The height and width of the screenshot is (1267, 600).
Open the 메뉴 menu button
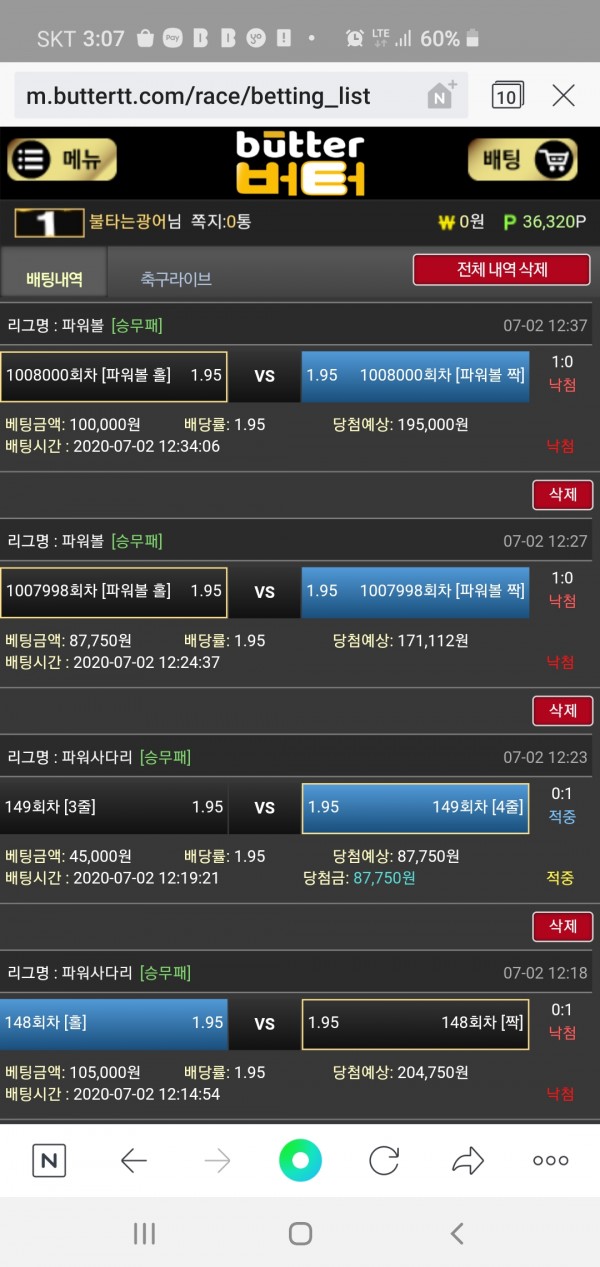(x=62, y=160)
